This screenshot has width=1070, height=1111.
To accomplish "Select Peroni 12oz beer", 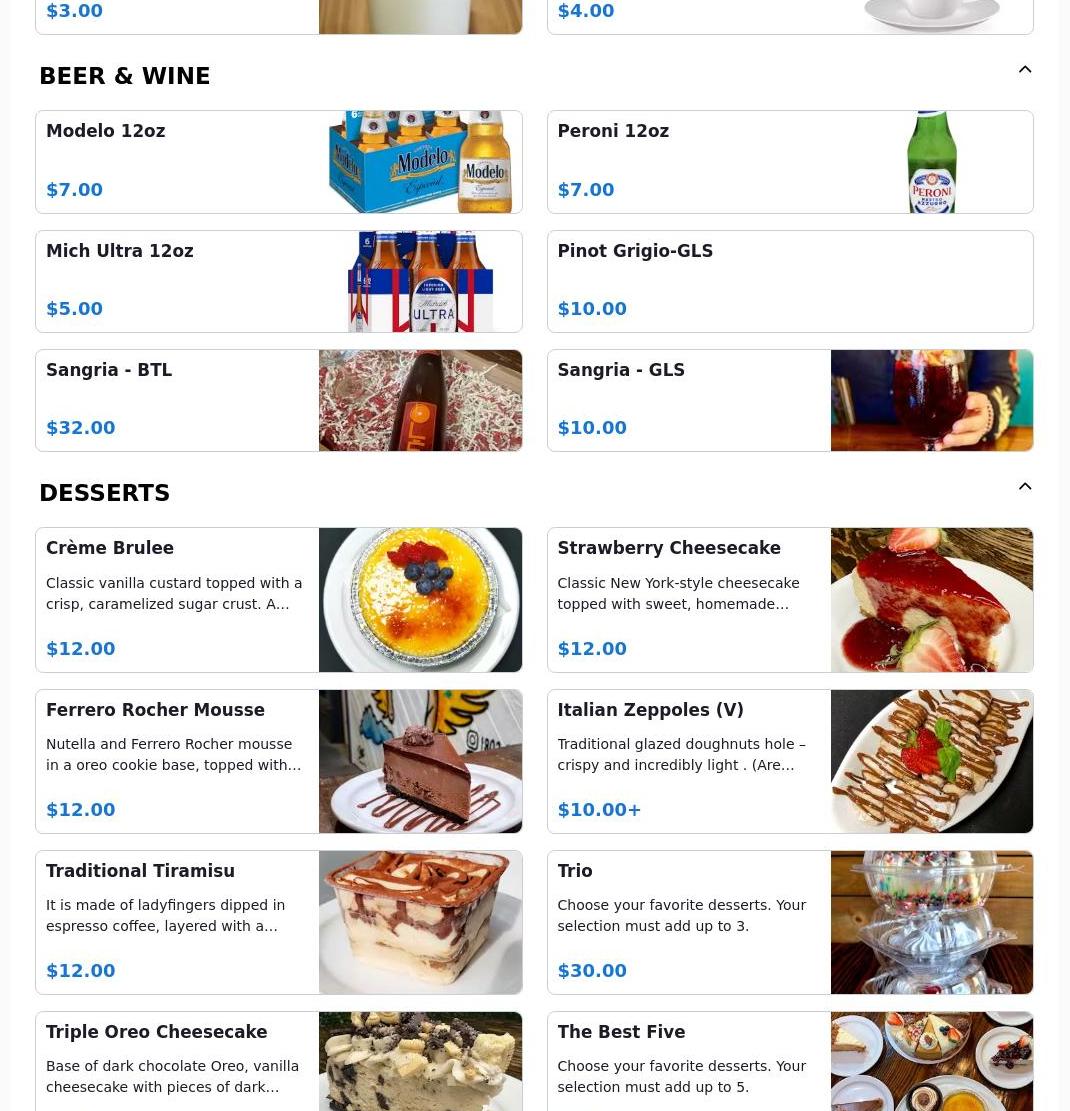I will [x=789, y=162].
